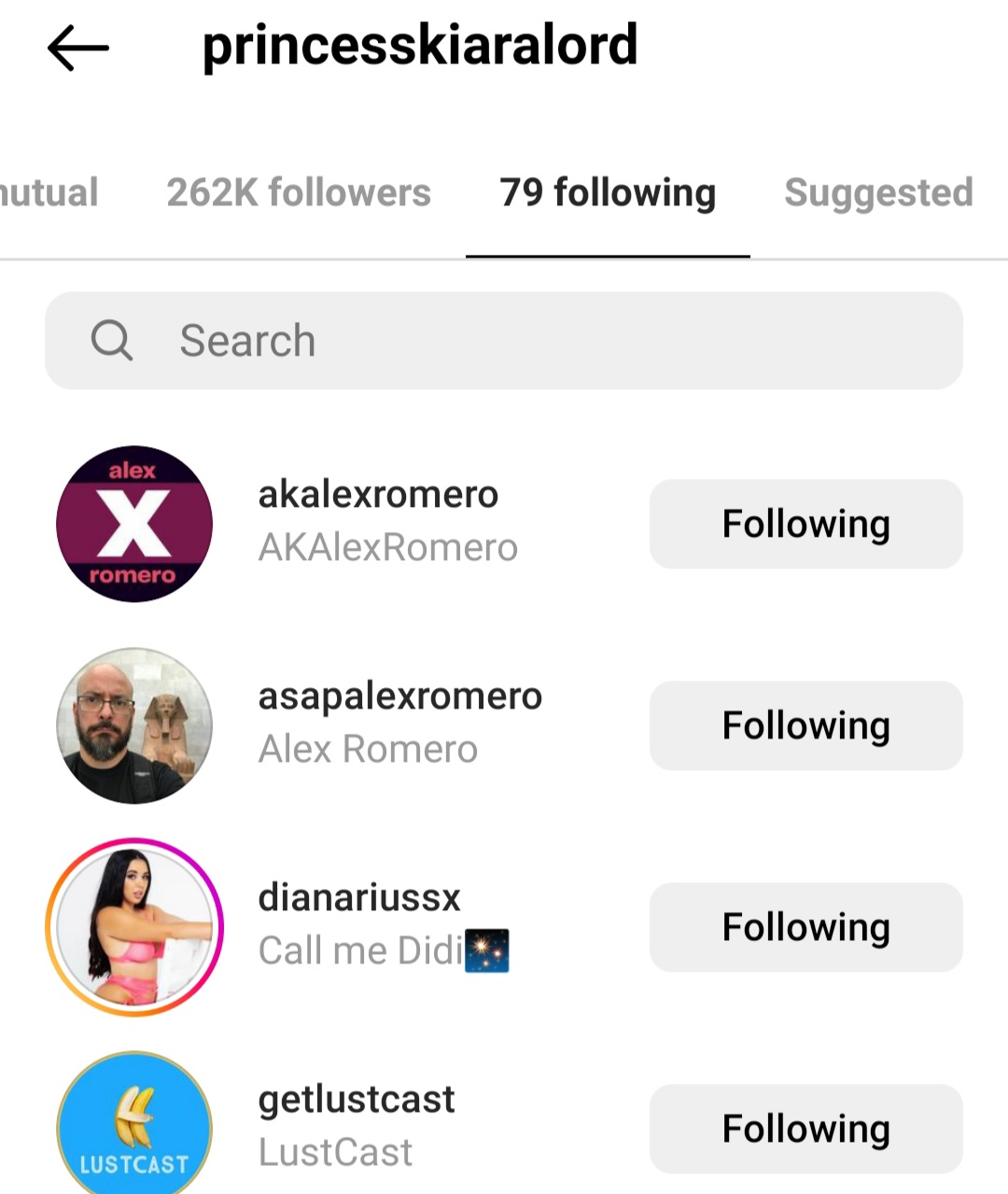Open dianariussx's profile by username
The width and height of the screenshot is (1008, 1194).
click(359, 898)
